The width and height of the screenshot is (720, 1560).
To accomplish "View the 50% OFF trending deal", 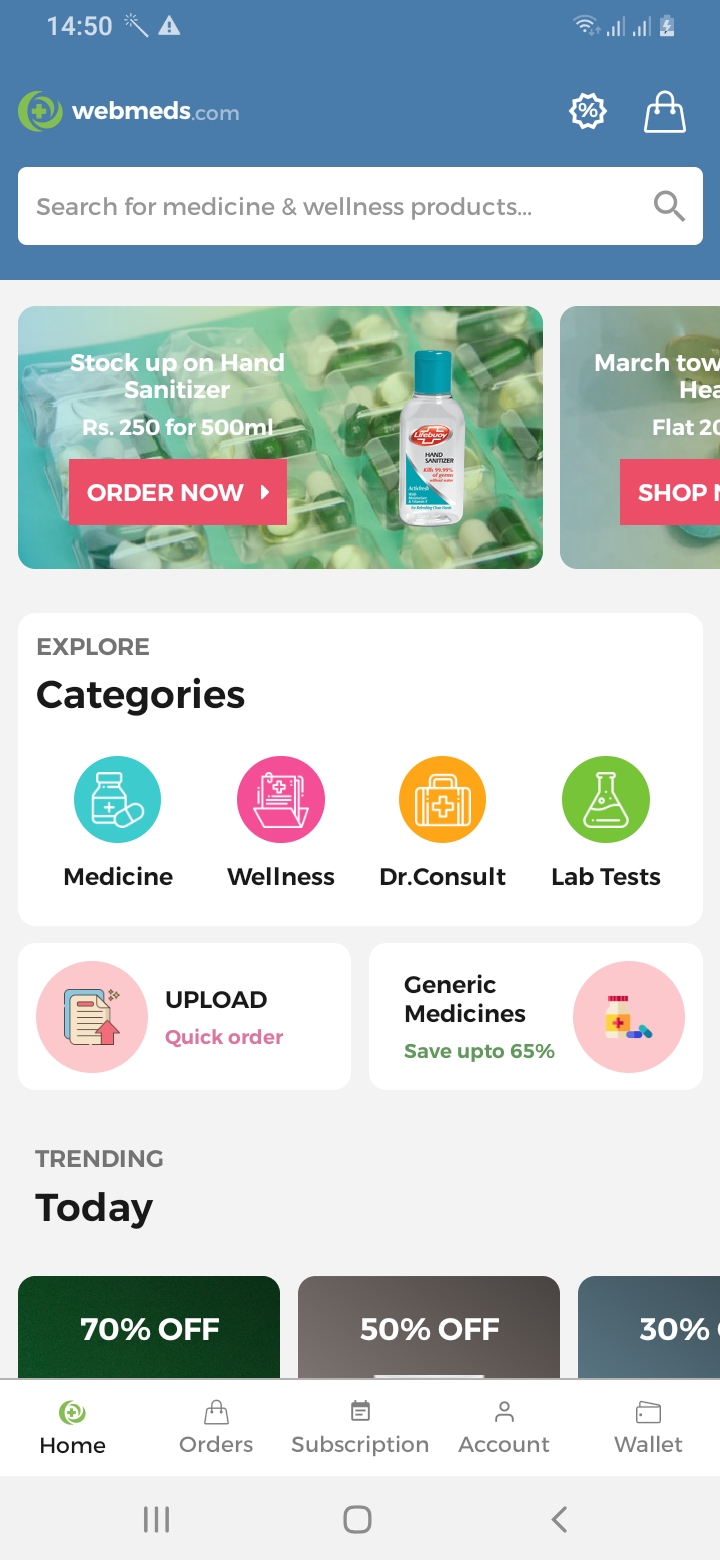I will click(429, 1328).
